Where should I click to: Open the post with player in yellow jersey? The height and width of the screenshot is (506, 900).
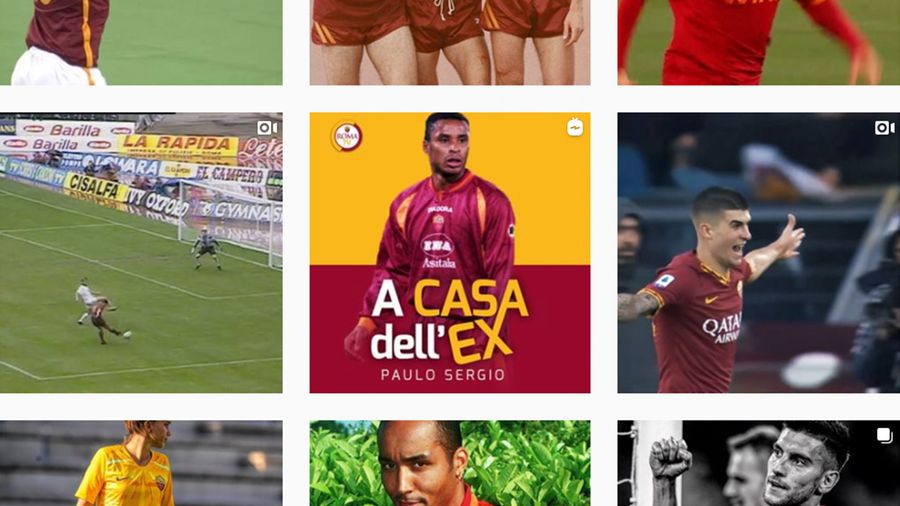click(x=141, y=463)
